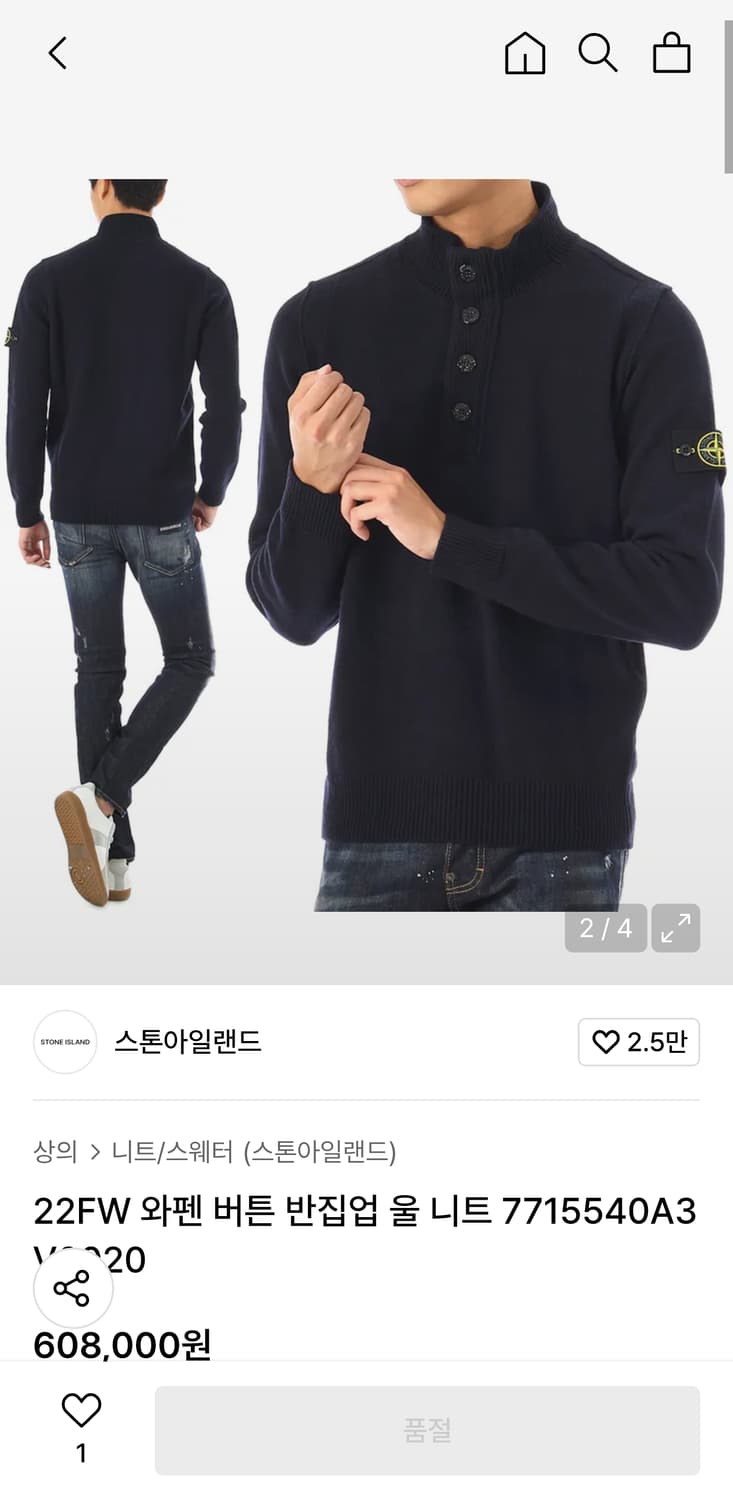Open the home screen icon
The width and height of the screenshot is (733, 1500).
(524, 55)
